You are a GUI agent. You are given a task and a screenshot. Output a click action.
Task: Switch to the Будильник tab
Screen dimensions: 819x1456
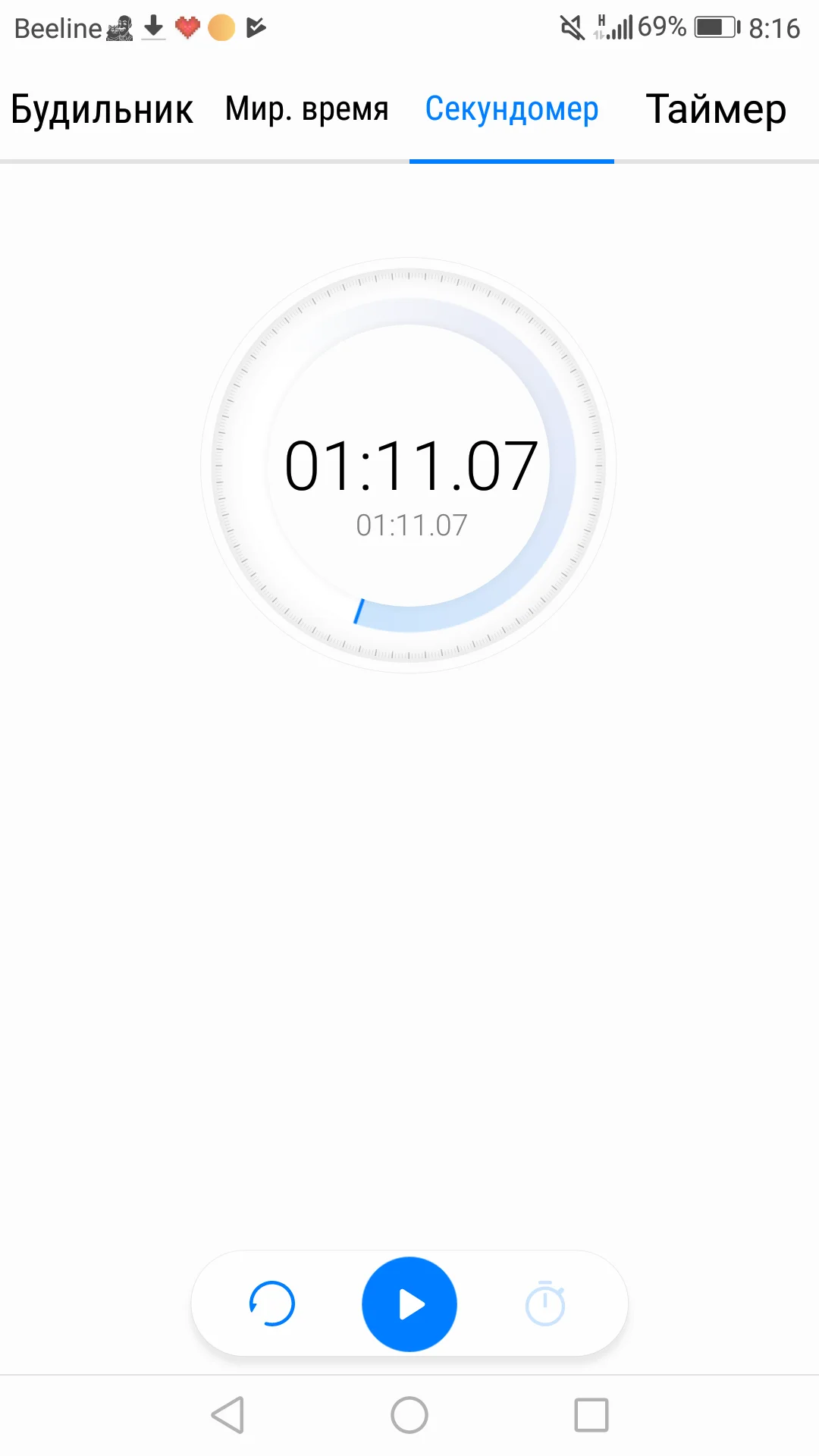pyautogui.click(x=101, y=109)
